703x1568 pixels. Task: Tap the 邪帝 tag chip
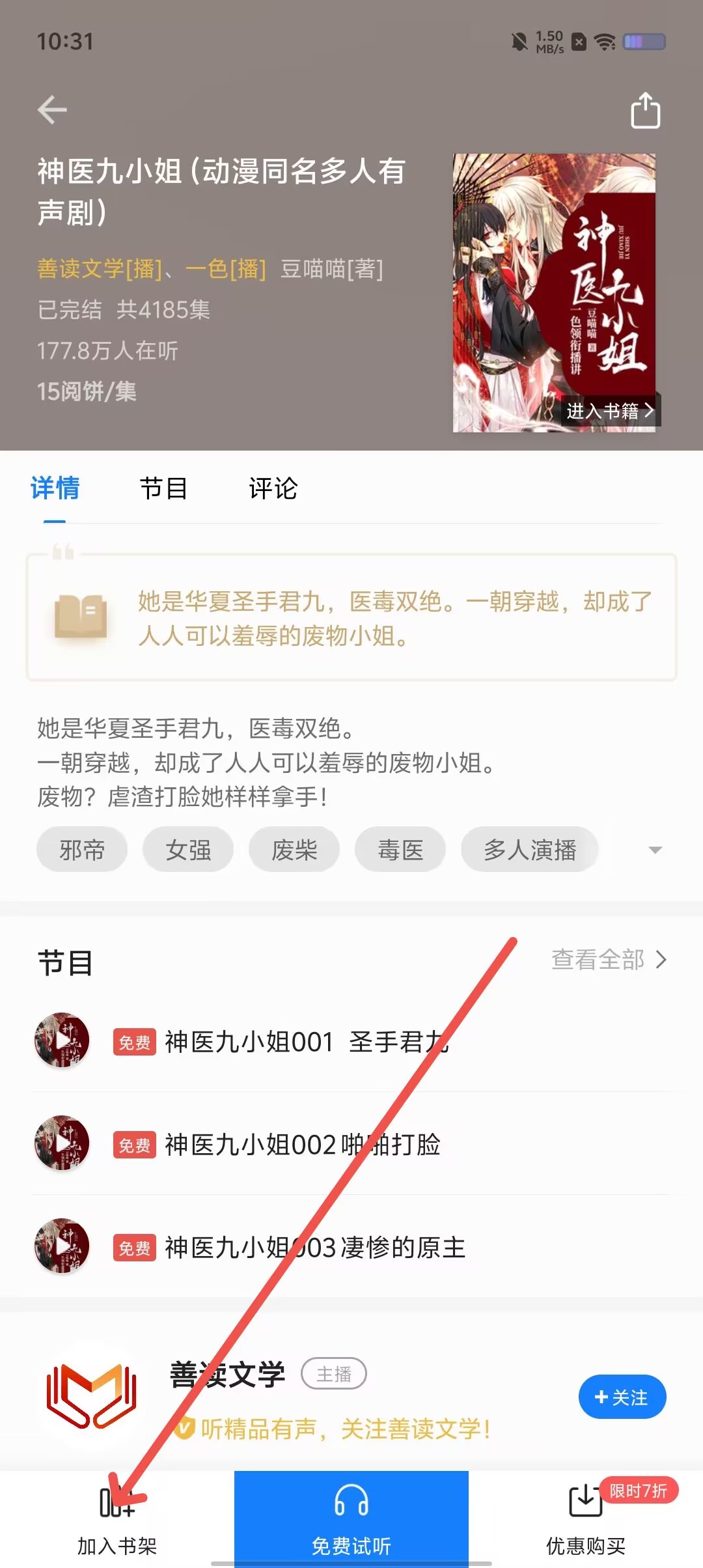82,850
